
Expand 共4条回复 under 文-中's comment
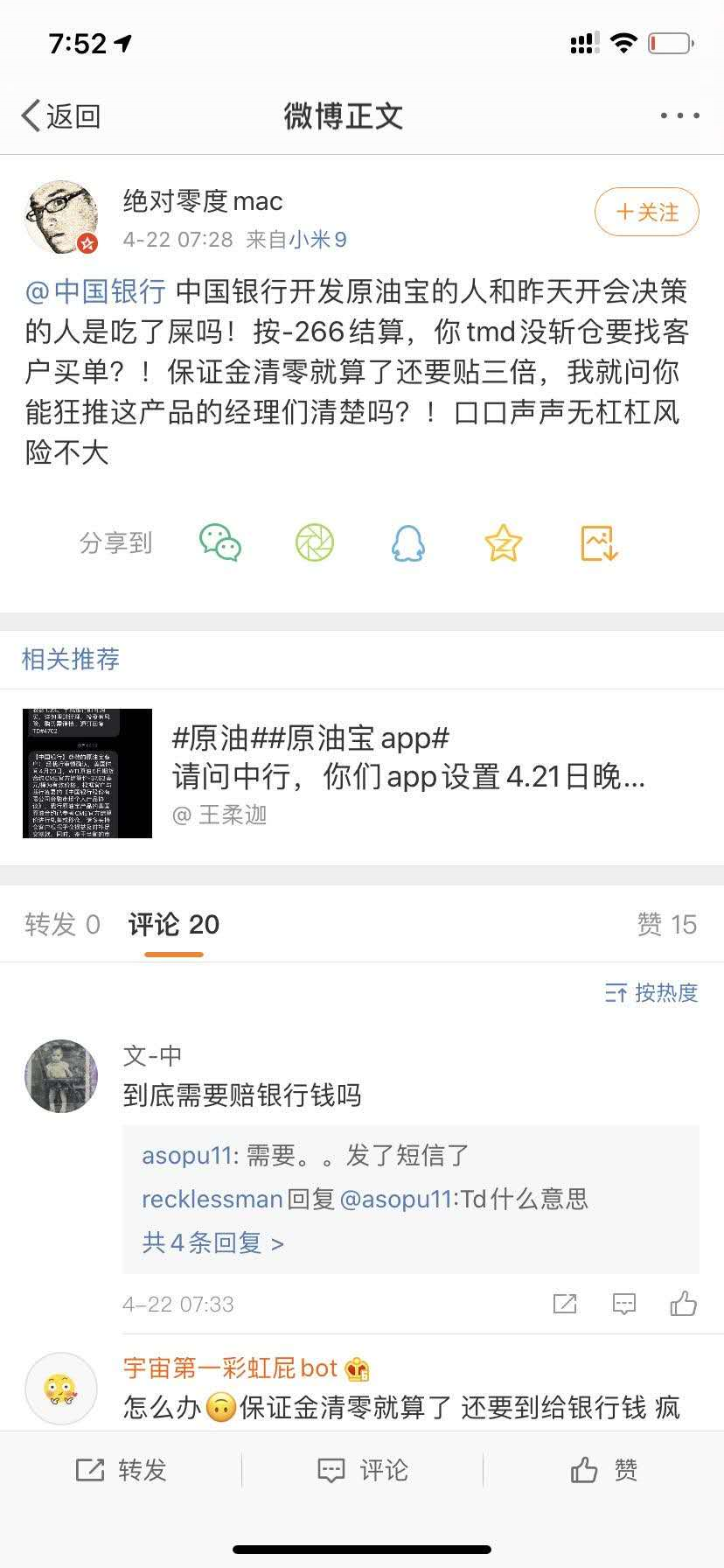[212, 1242]
